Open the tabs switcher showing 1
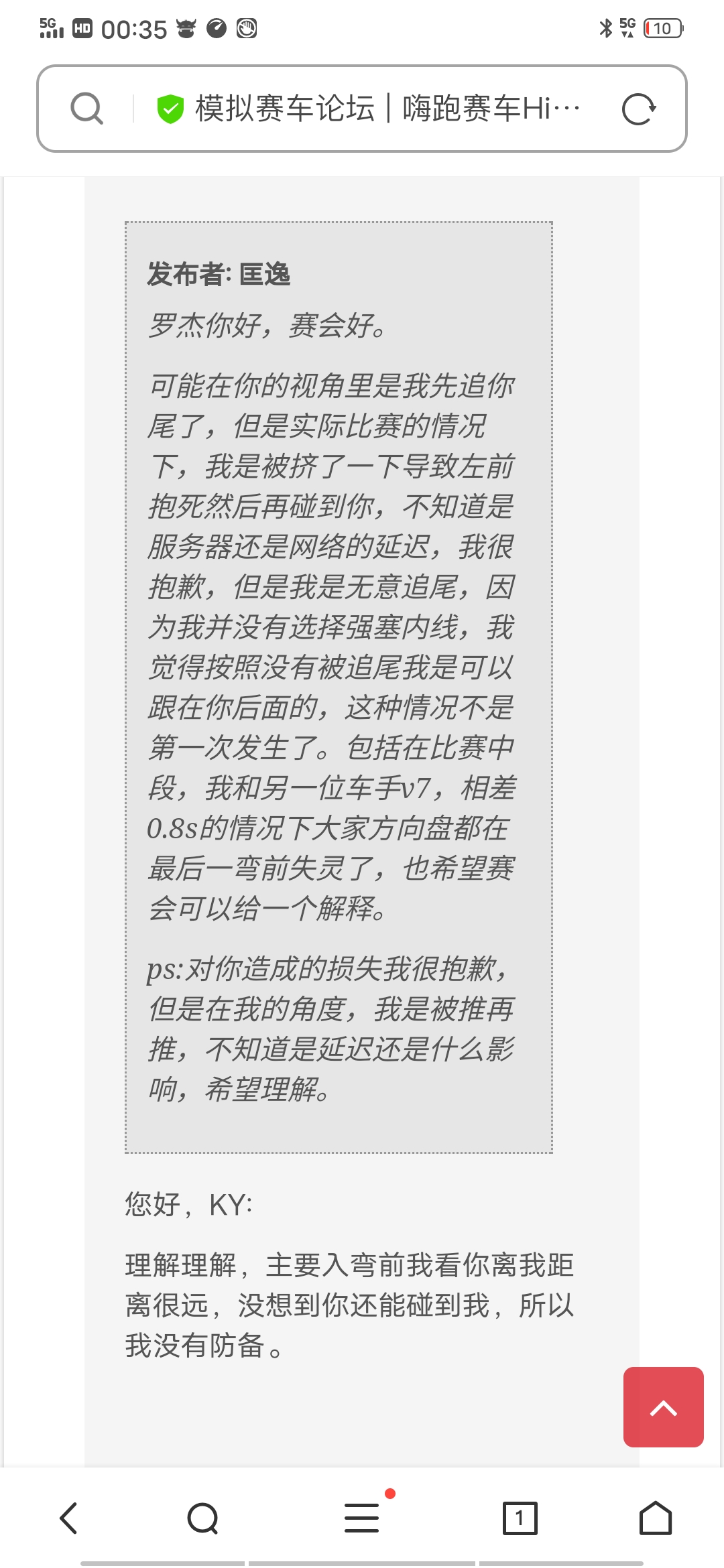Image resolution: width=724 pixels, height=1568 pixels. tap(520, 1518)
